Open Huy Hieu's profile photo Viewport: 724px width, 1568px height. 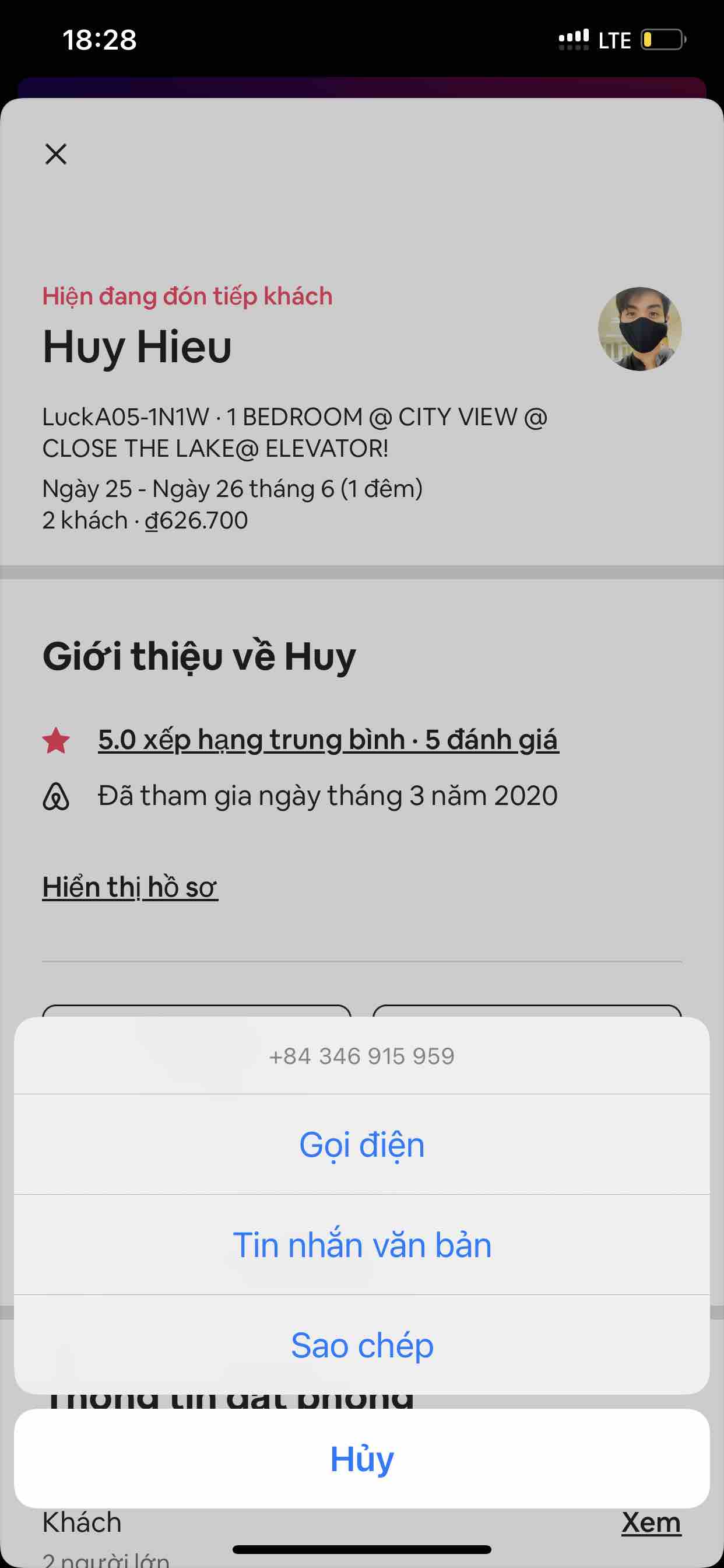pos(639,330)
